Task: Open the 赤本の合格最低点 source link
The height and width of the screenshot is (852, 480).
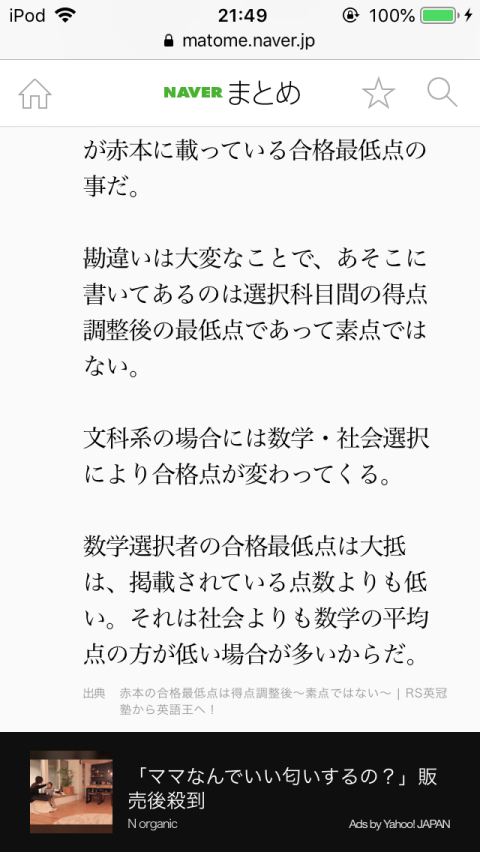Action: pos(283,701)
